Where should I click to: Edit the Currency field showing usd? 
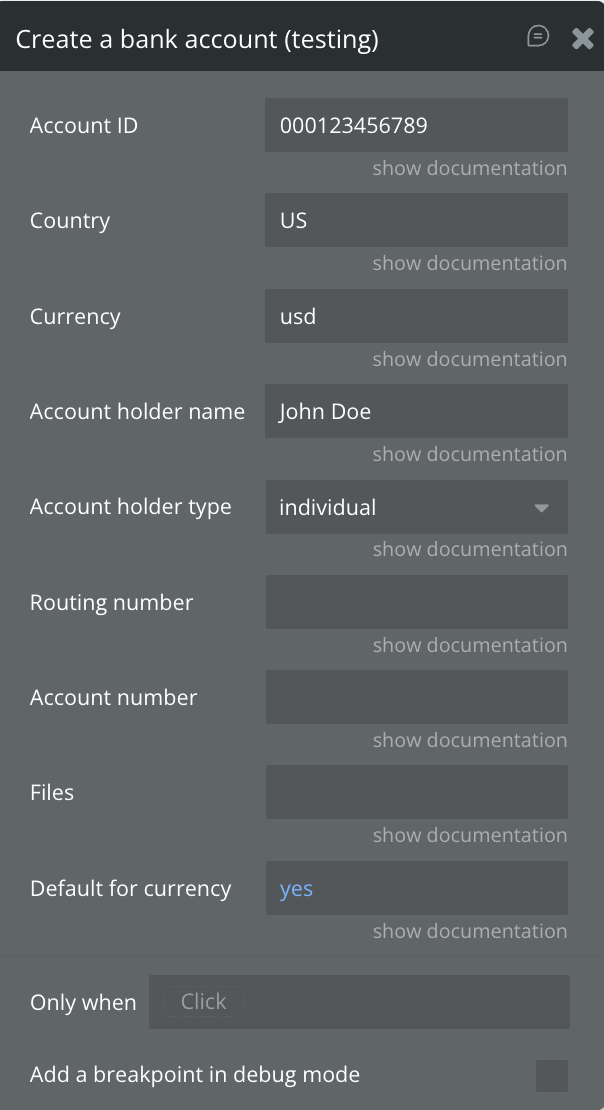(x=416, y=317)
